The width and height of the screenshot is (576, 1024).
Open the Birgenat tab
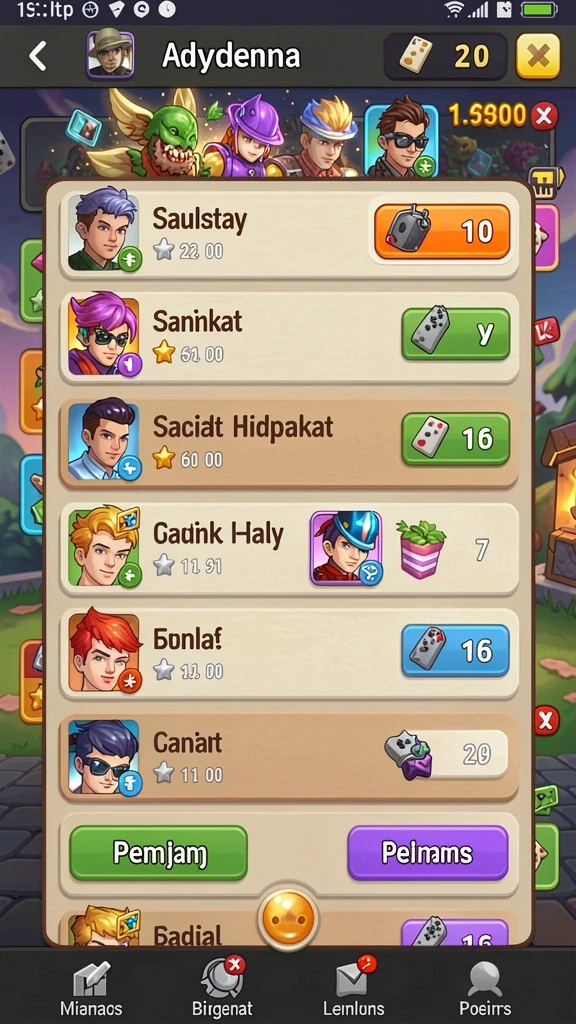point(222,987)
